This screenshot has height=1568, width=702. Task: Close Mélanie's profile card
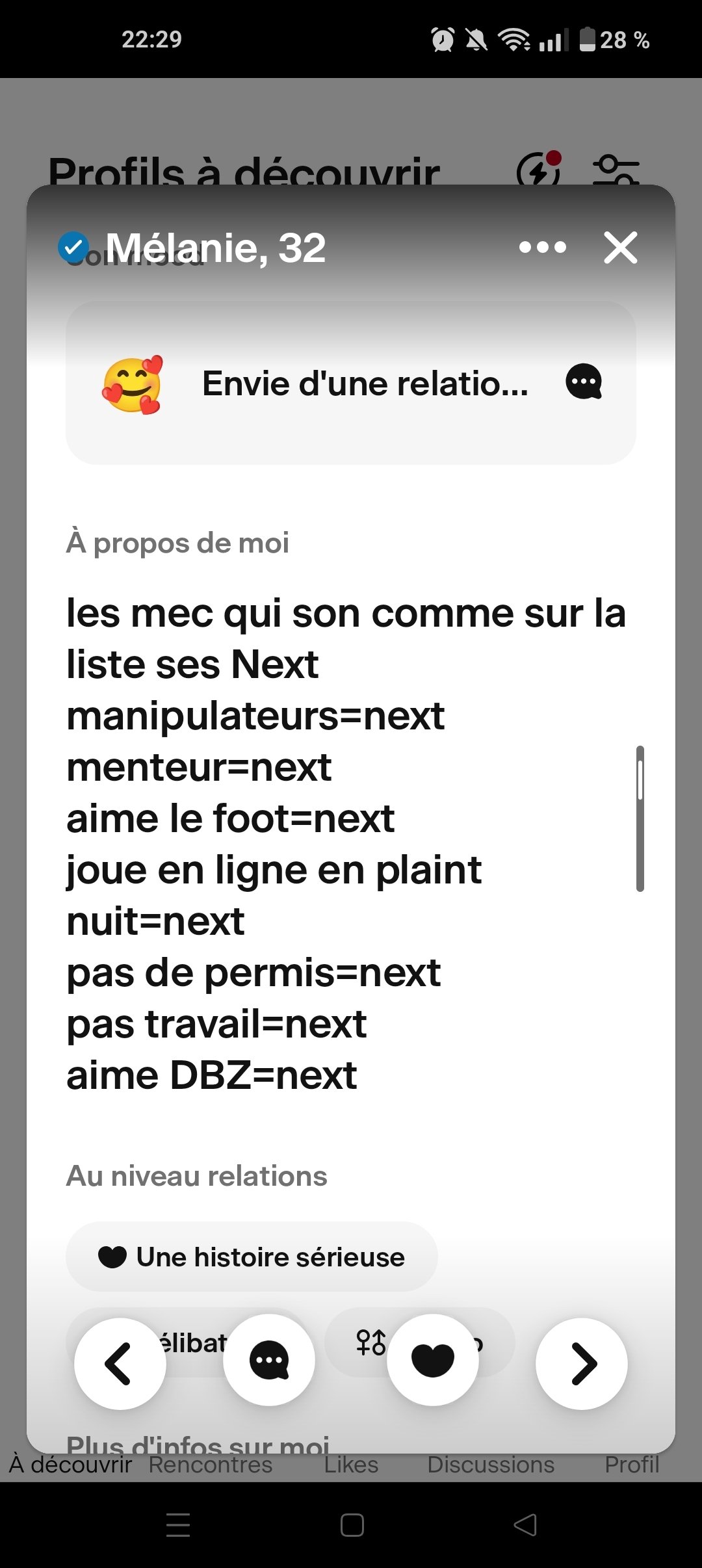pyautogui.click(x=621, y=248)
